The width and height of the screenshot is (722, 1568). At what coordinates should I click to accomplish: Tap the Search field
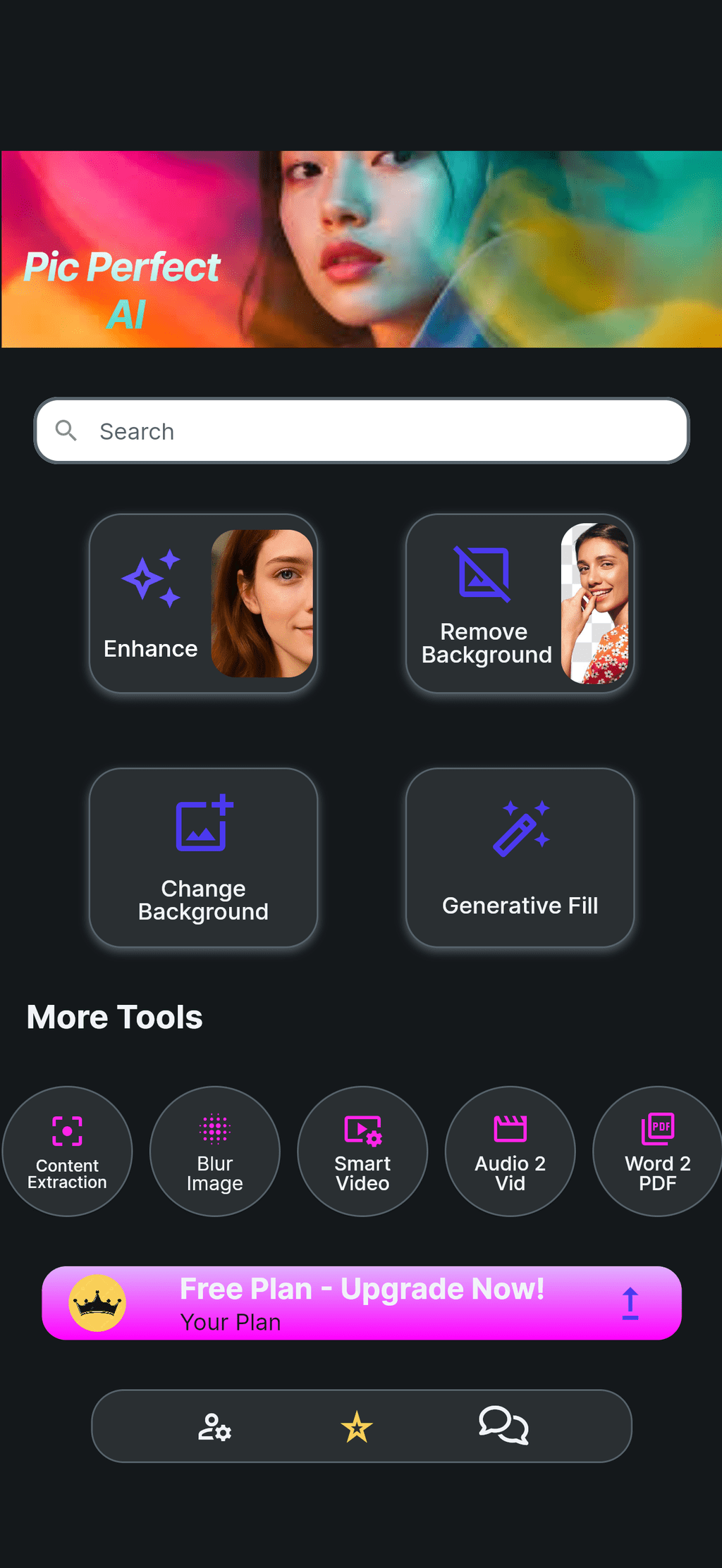361,431
